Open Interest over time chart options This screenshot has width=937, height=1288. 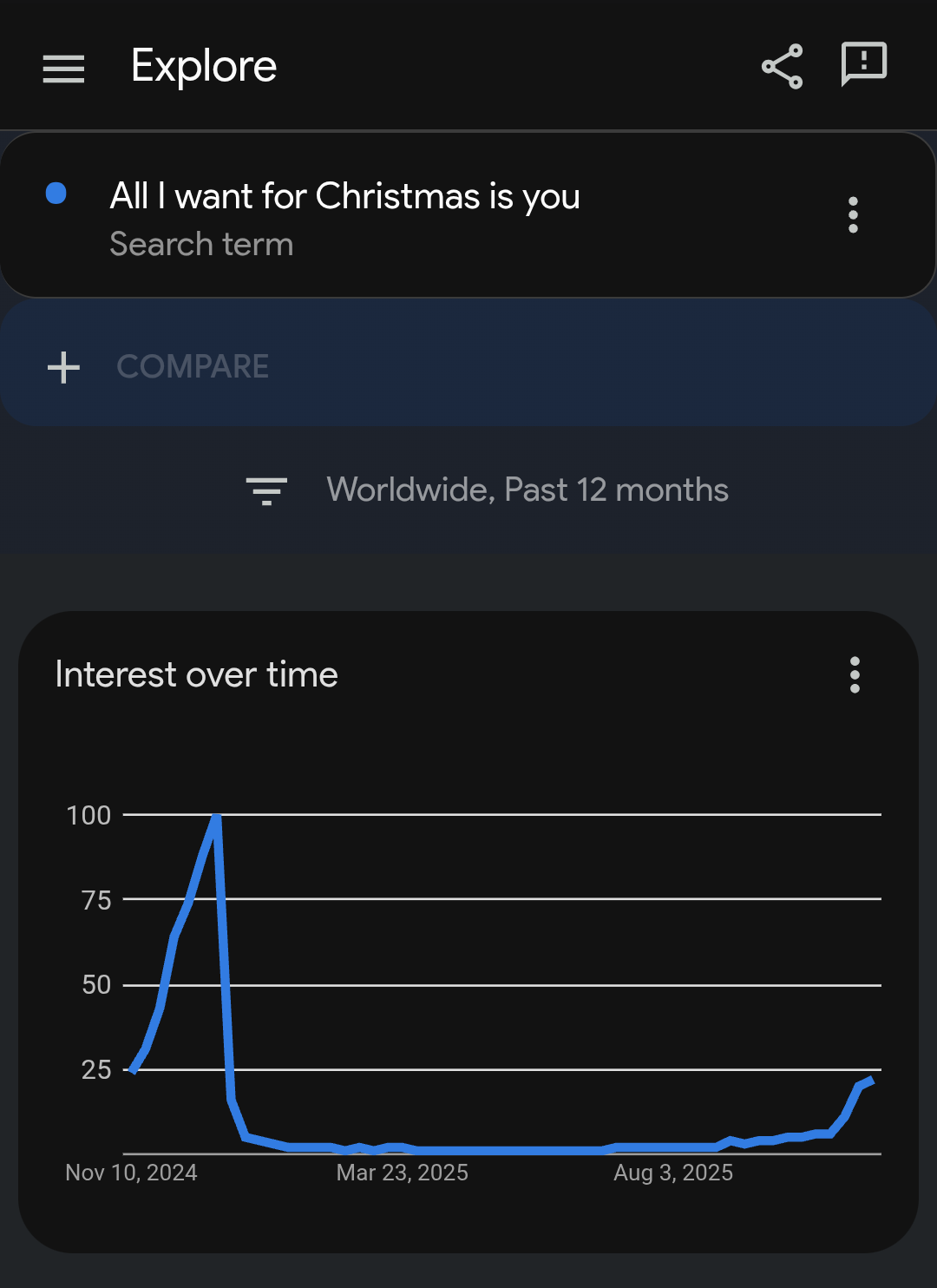point(855,674)
